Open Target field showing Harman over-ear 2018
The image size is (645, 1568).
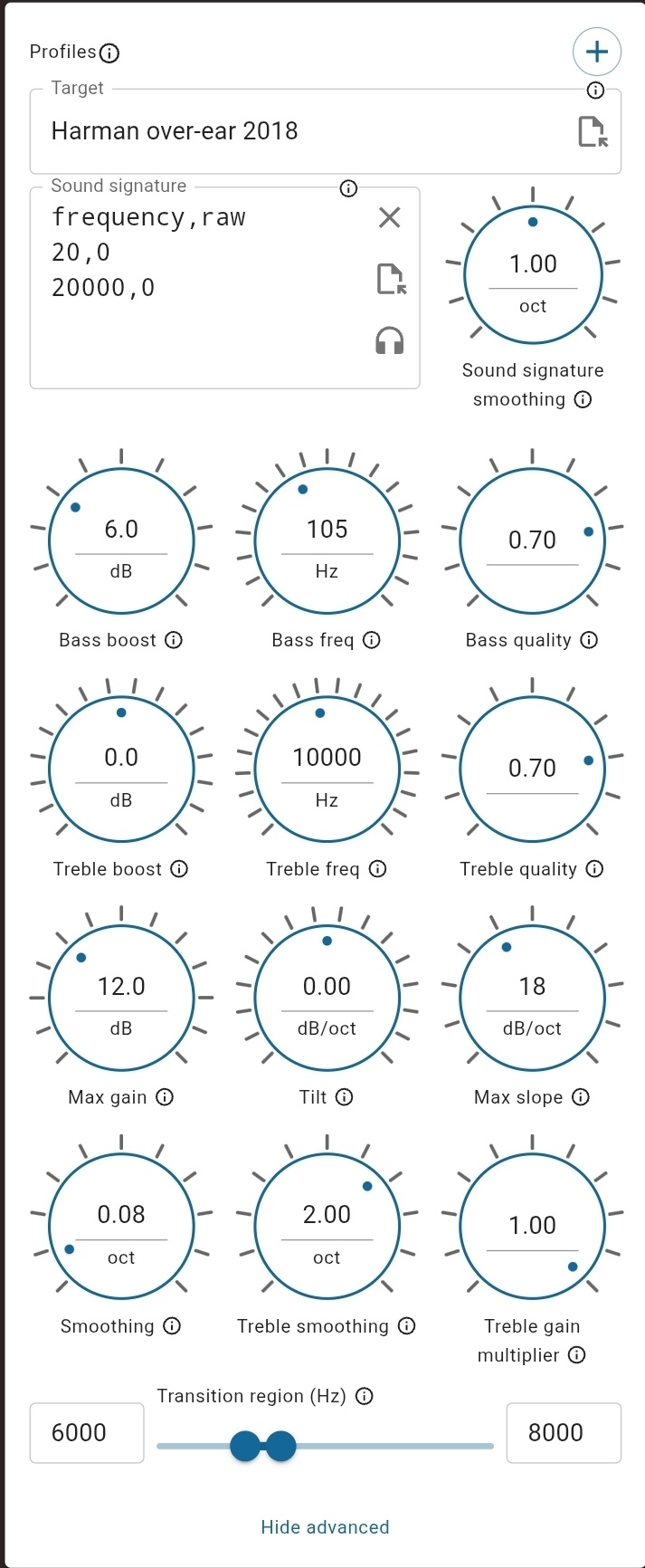299,131
